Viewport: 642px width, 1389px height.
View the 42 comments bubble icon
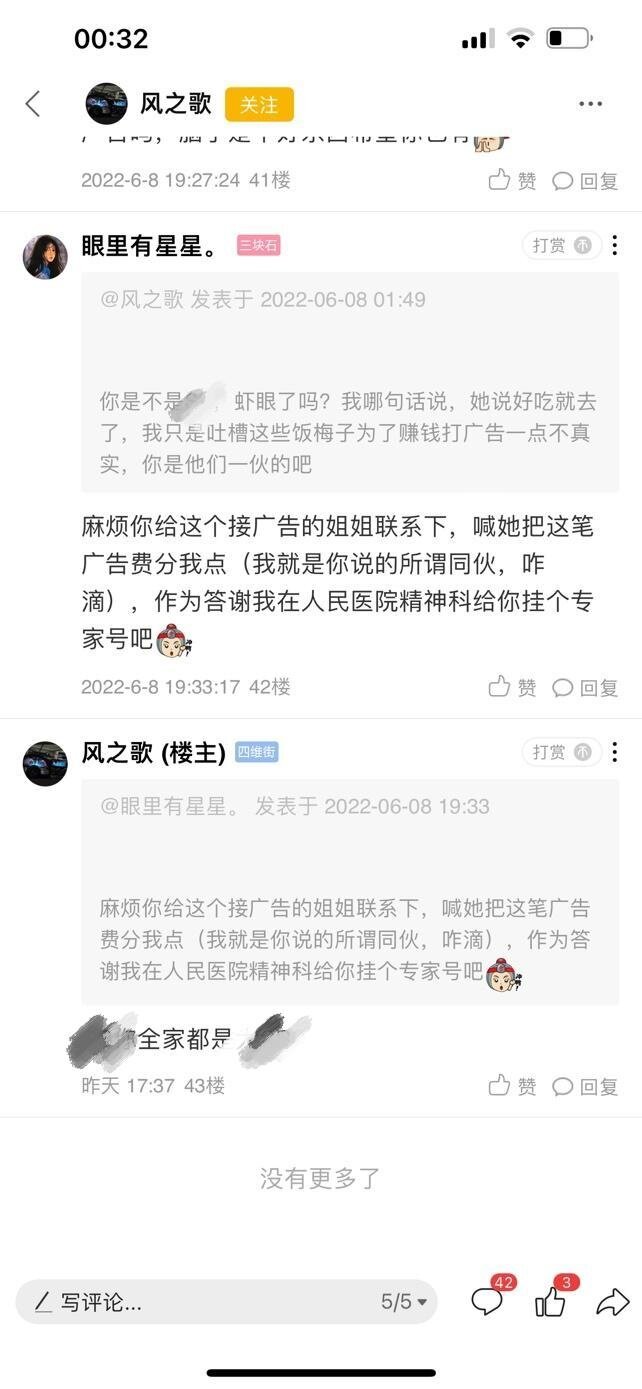[x=487, y=1301]
